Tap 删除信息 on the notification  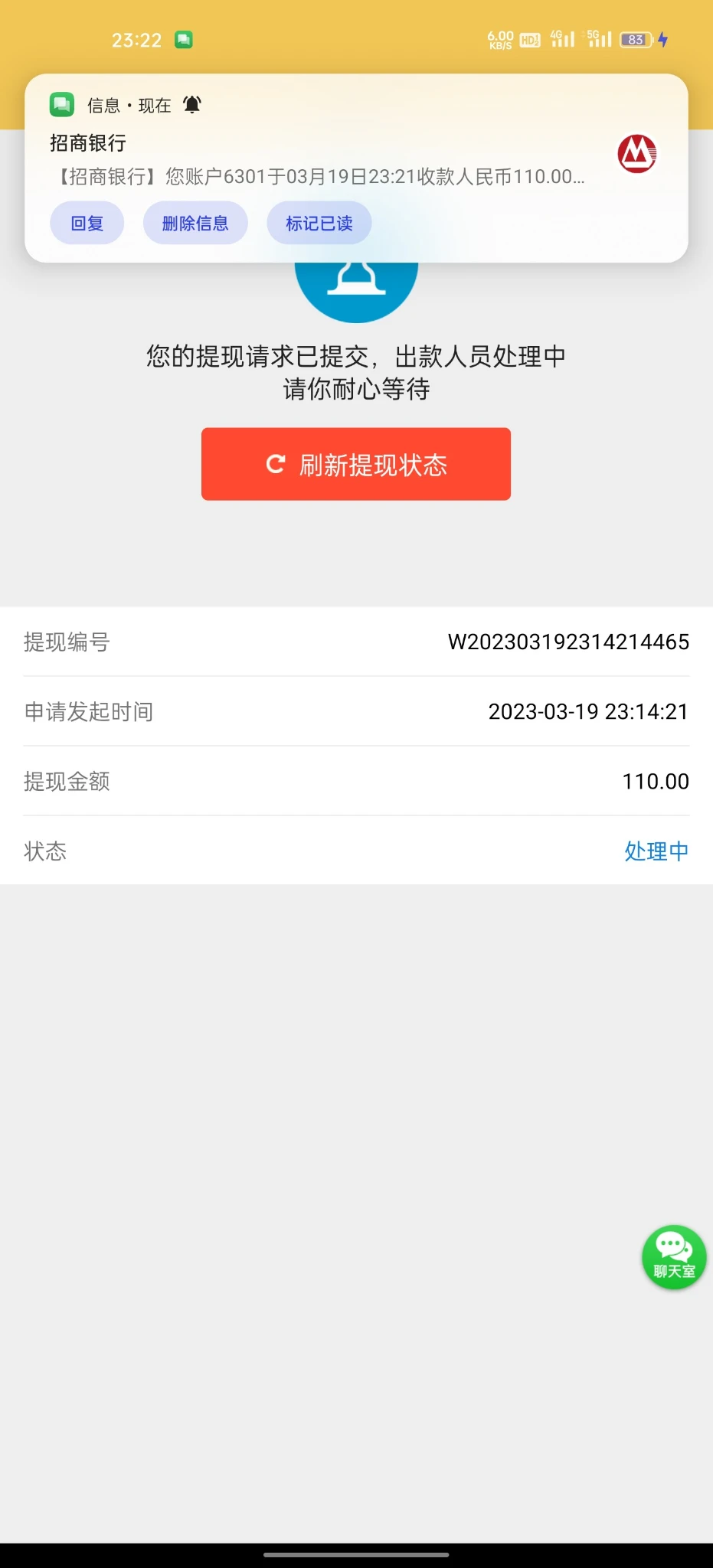click(195, 224)
